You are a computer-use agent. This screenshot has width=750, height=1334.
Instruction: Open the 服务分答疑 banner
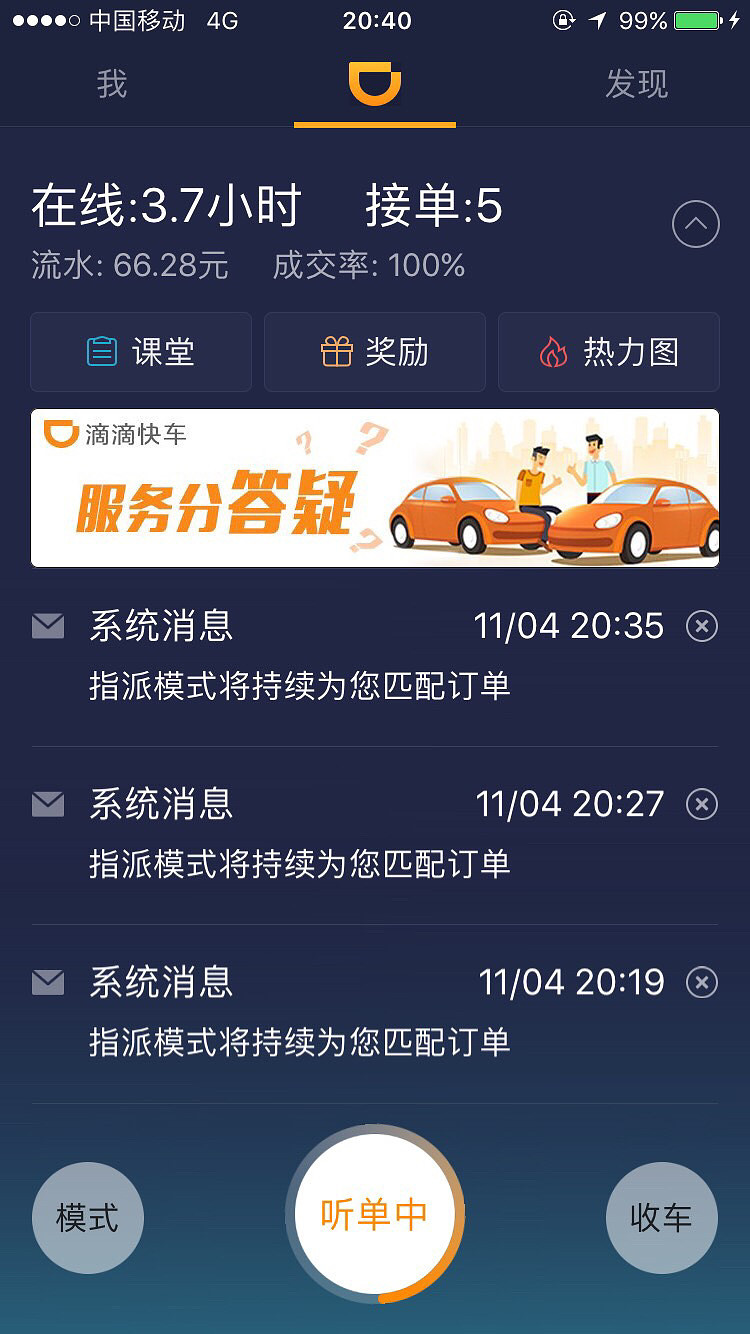375,488
